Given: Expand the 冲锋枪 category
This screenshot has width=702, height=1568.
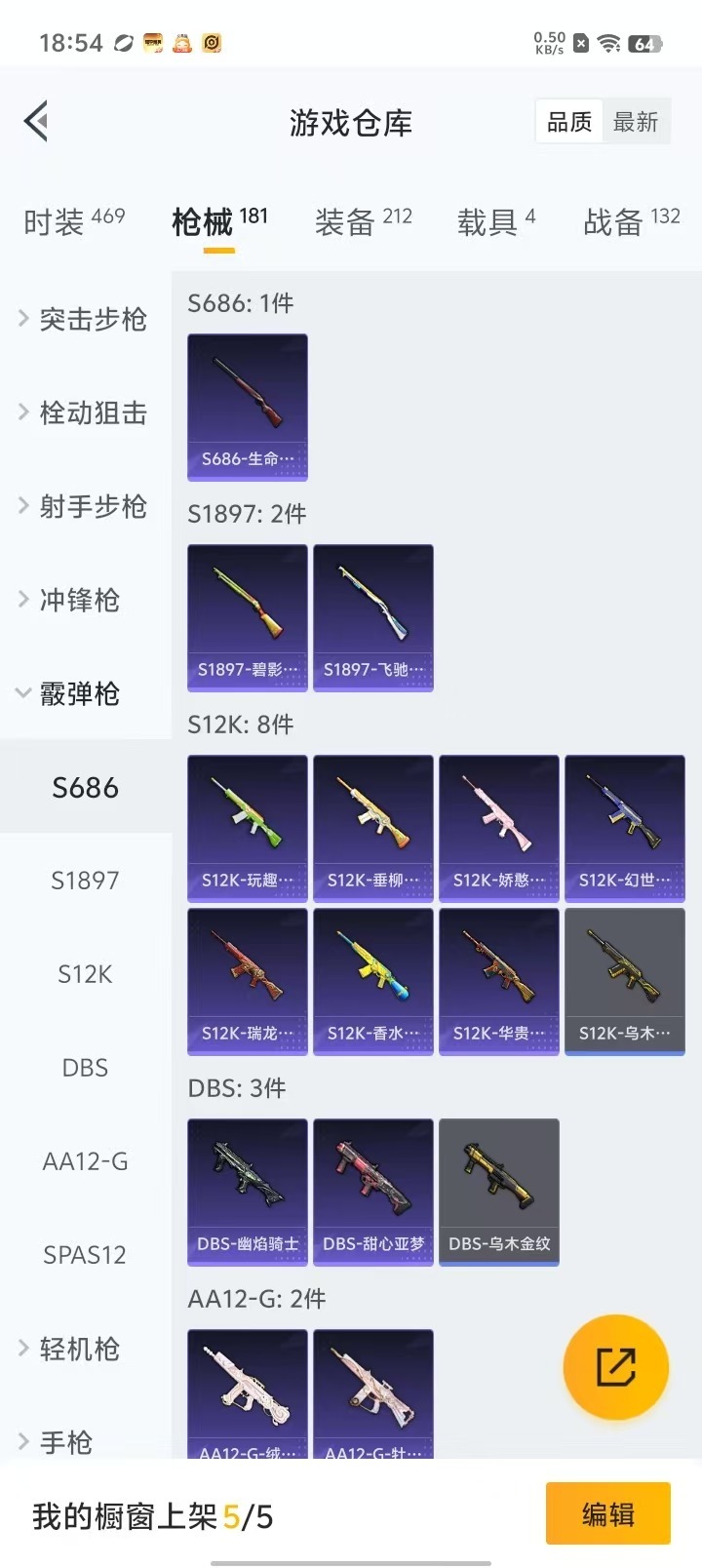Looking at the screenshot, I should [85, 600].
